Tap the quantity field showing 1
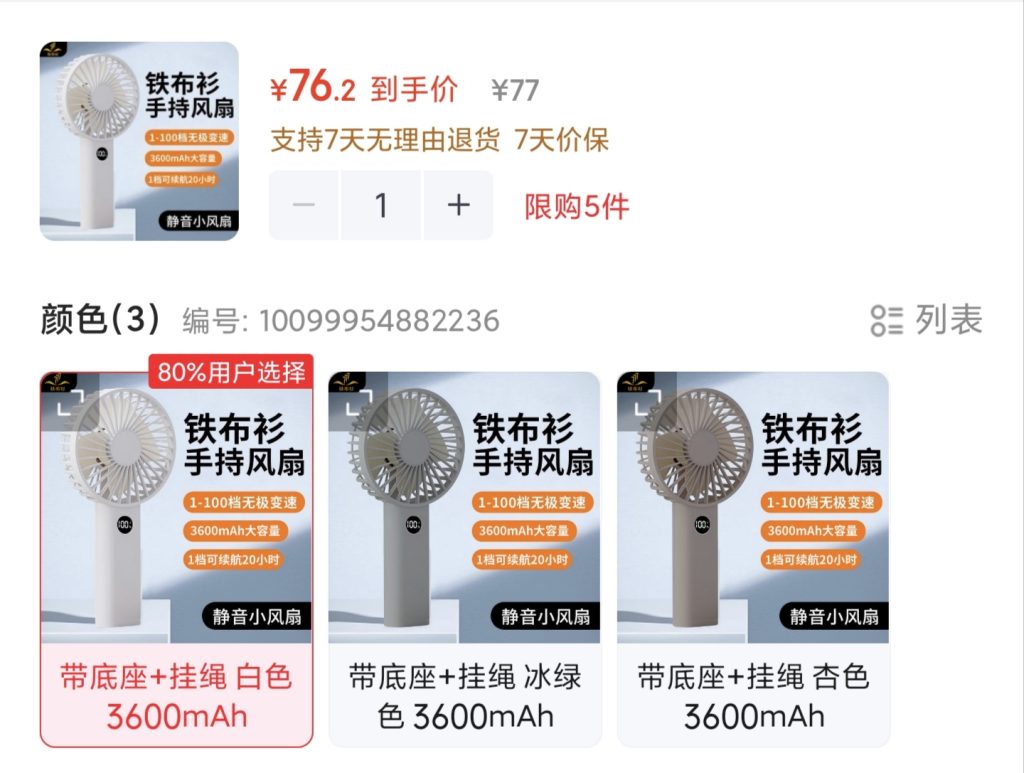Viewport: 1024px width, 773px height. 381,205
